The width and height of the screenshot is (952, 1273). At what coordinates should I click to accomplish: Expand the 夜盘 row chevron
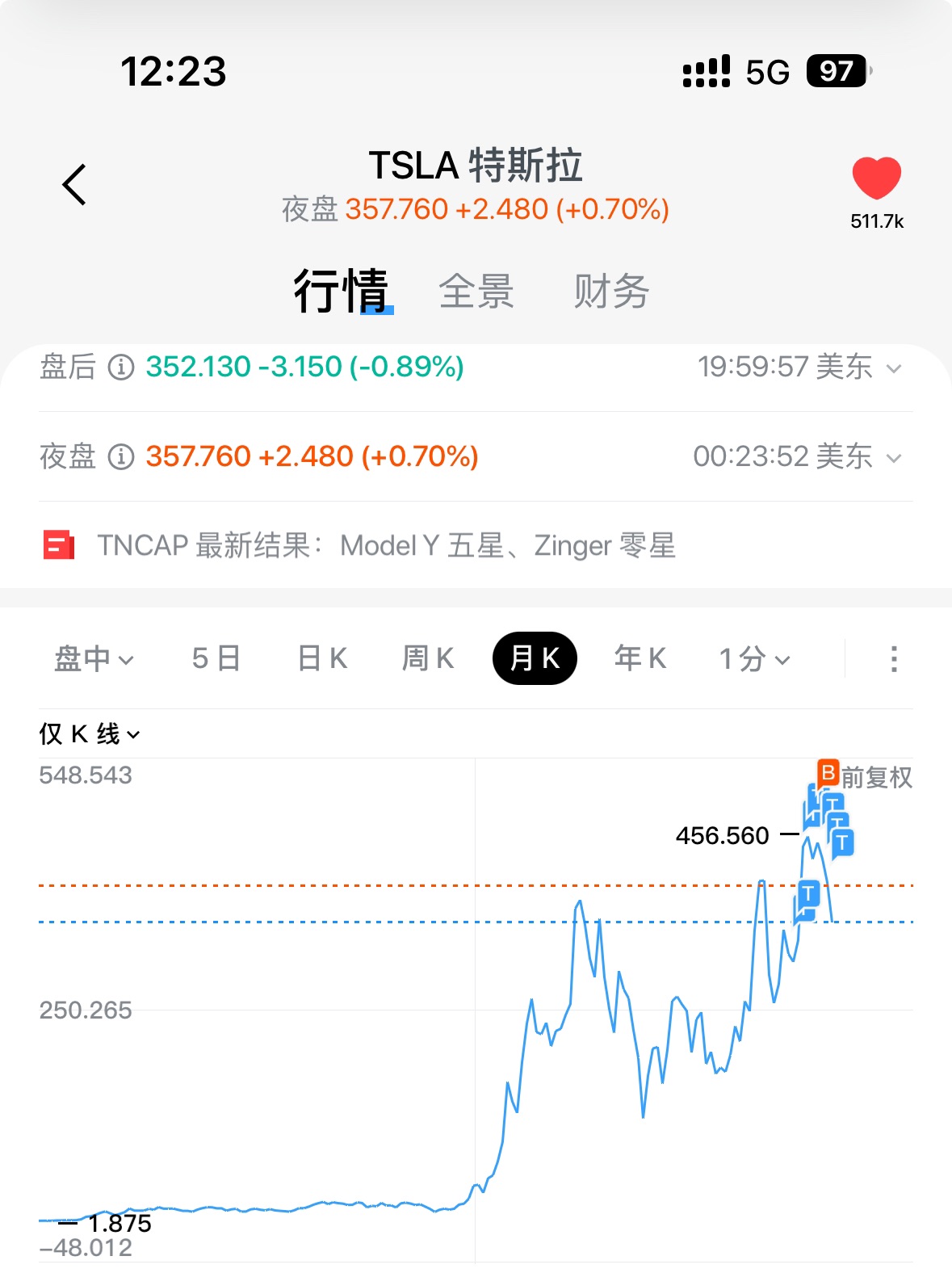click(894, 459)
